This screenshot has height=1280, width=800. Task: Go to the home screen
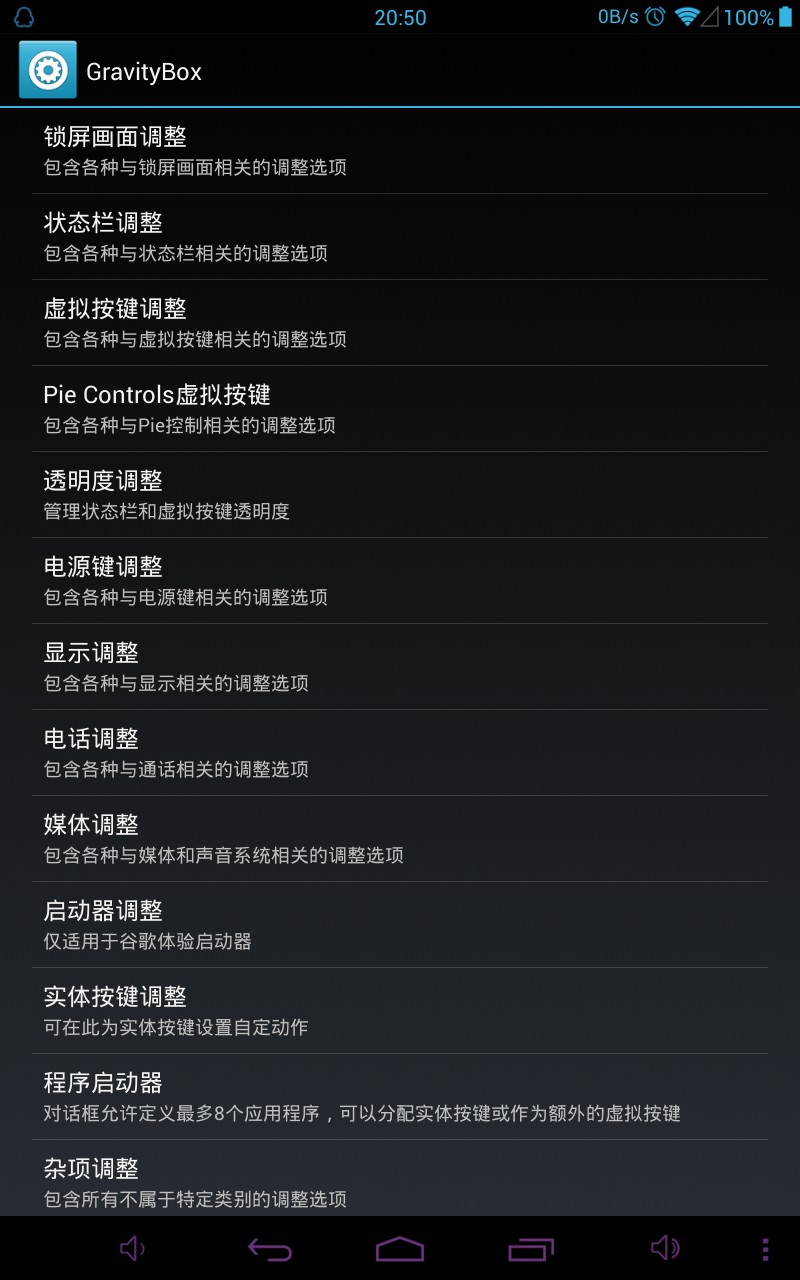click(400, 1249)
